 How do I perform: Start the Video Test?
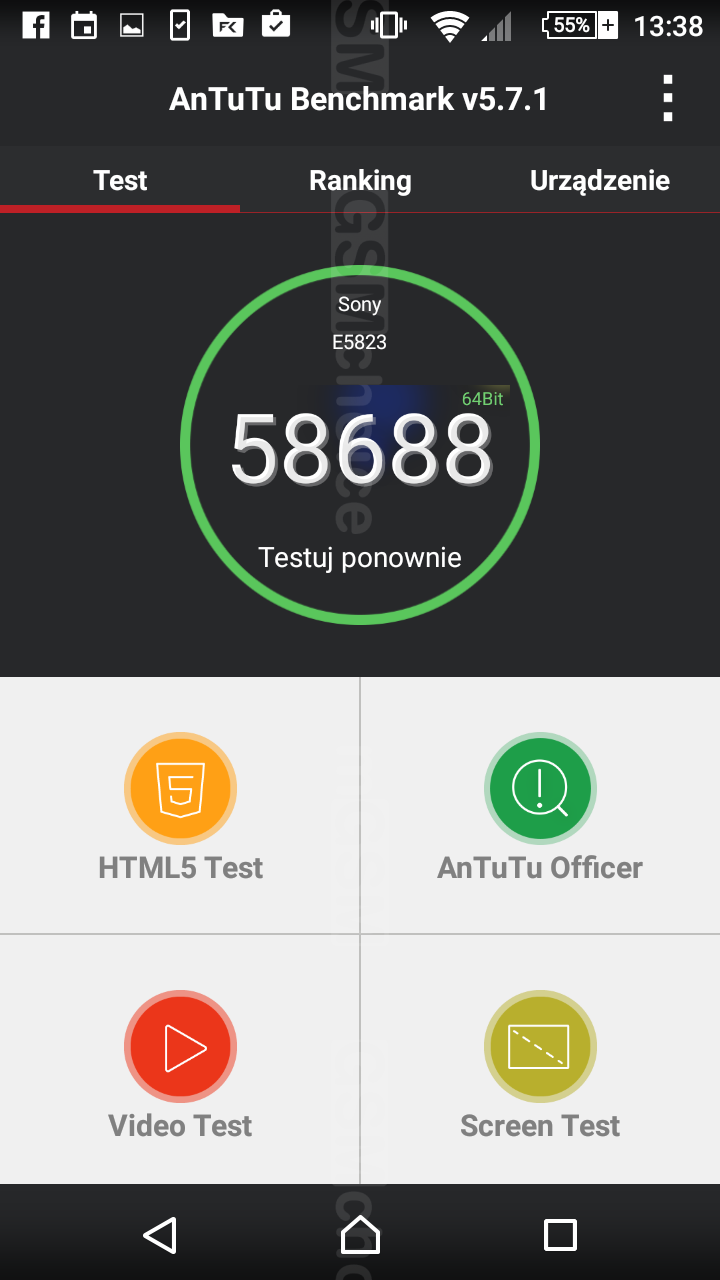coord(180,1064)
